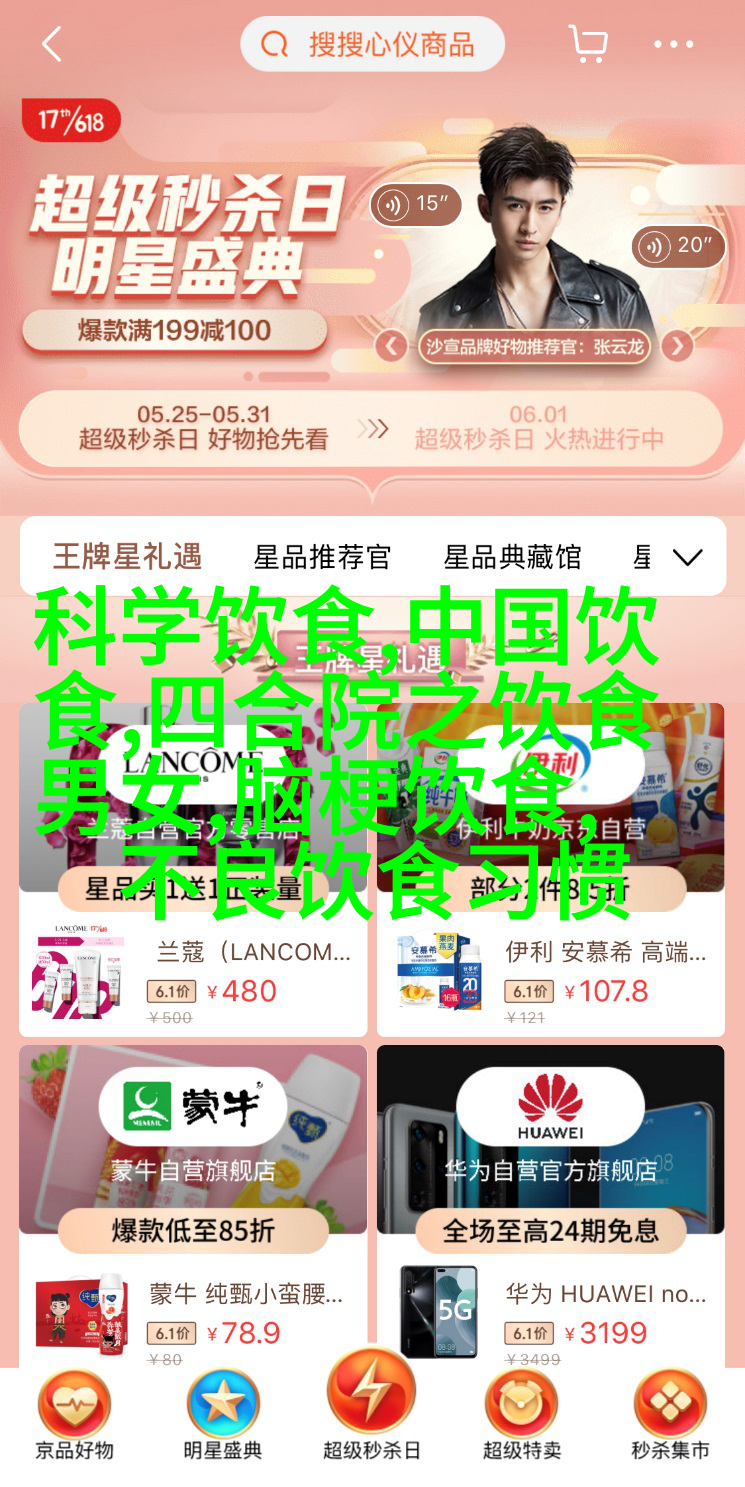Open the 搜搜心仪商品 search box

[372, 44]
